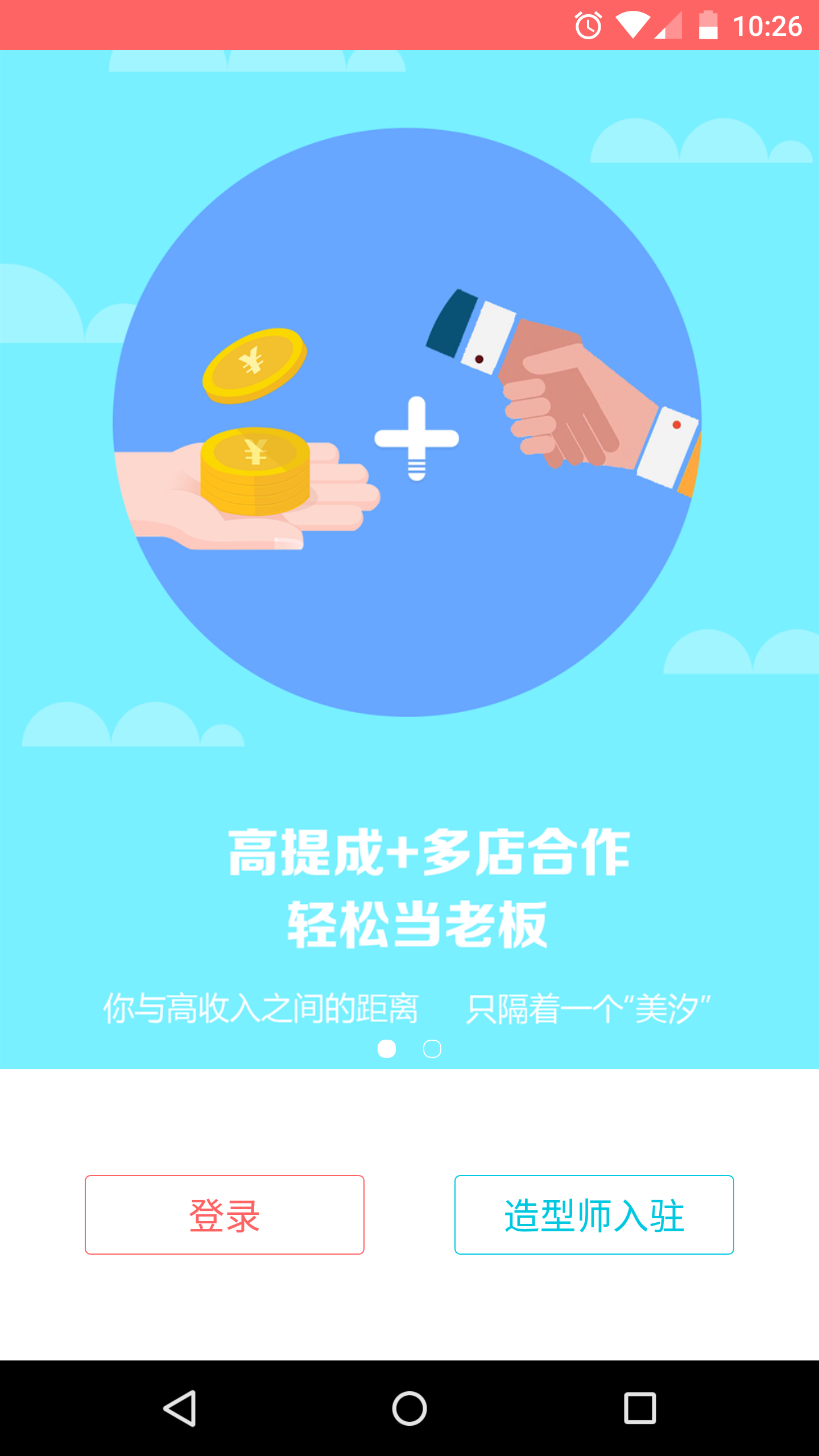Open 造型师入驻 stylist registration
The height and width of the screenshot is (1456, 819).
click(x=594, y=1215)
